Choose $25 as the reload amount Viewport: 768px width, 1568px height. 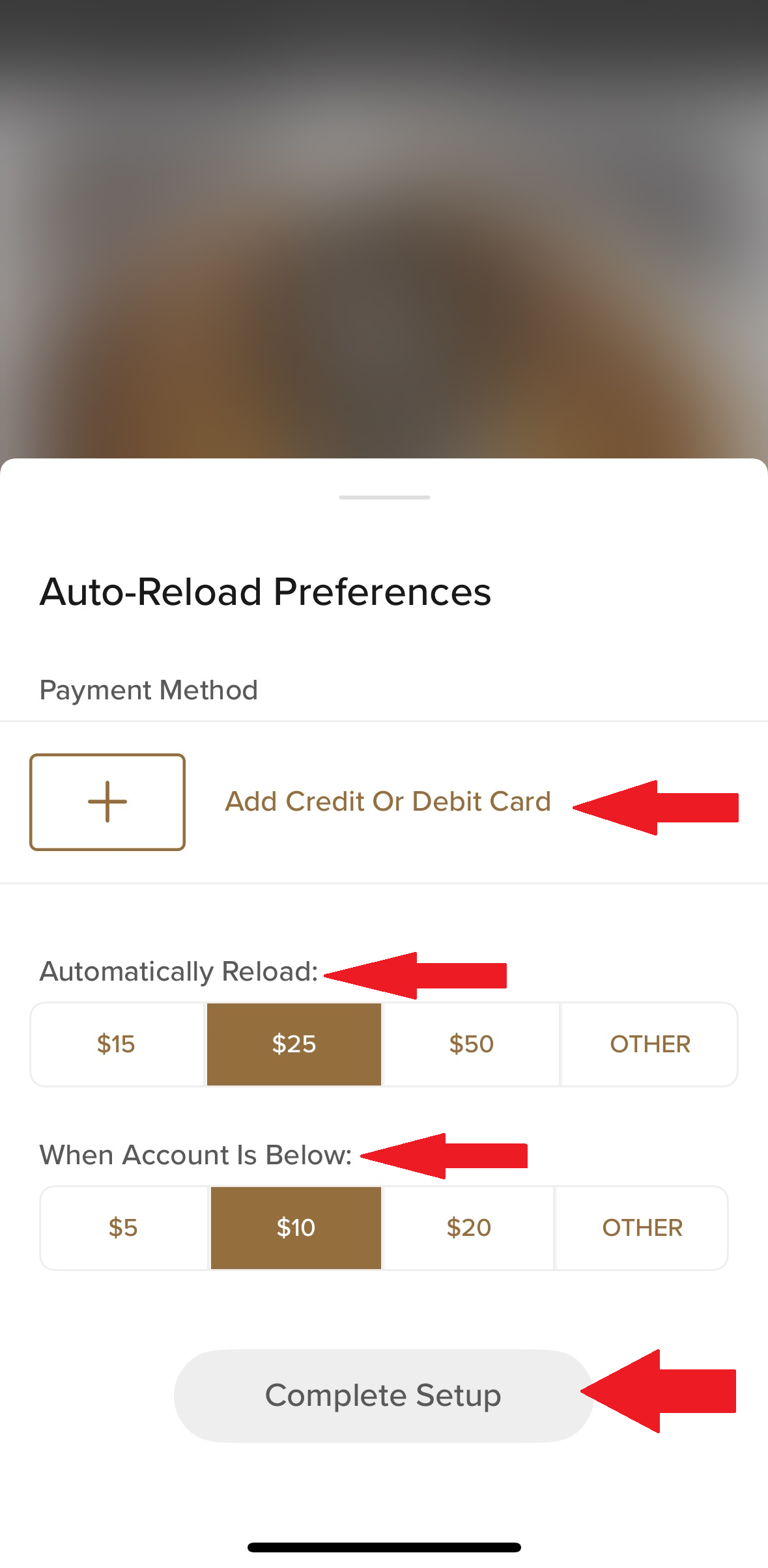tap(294, 1044)
